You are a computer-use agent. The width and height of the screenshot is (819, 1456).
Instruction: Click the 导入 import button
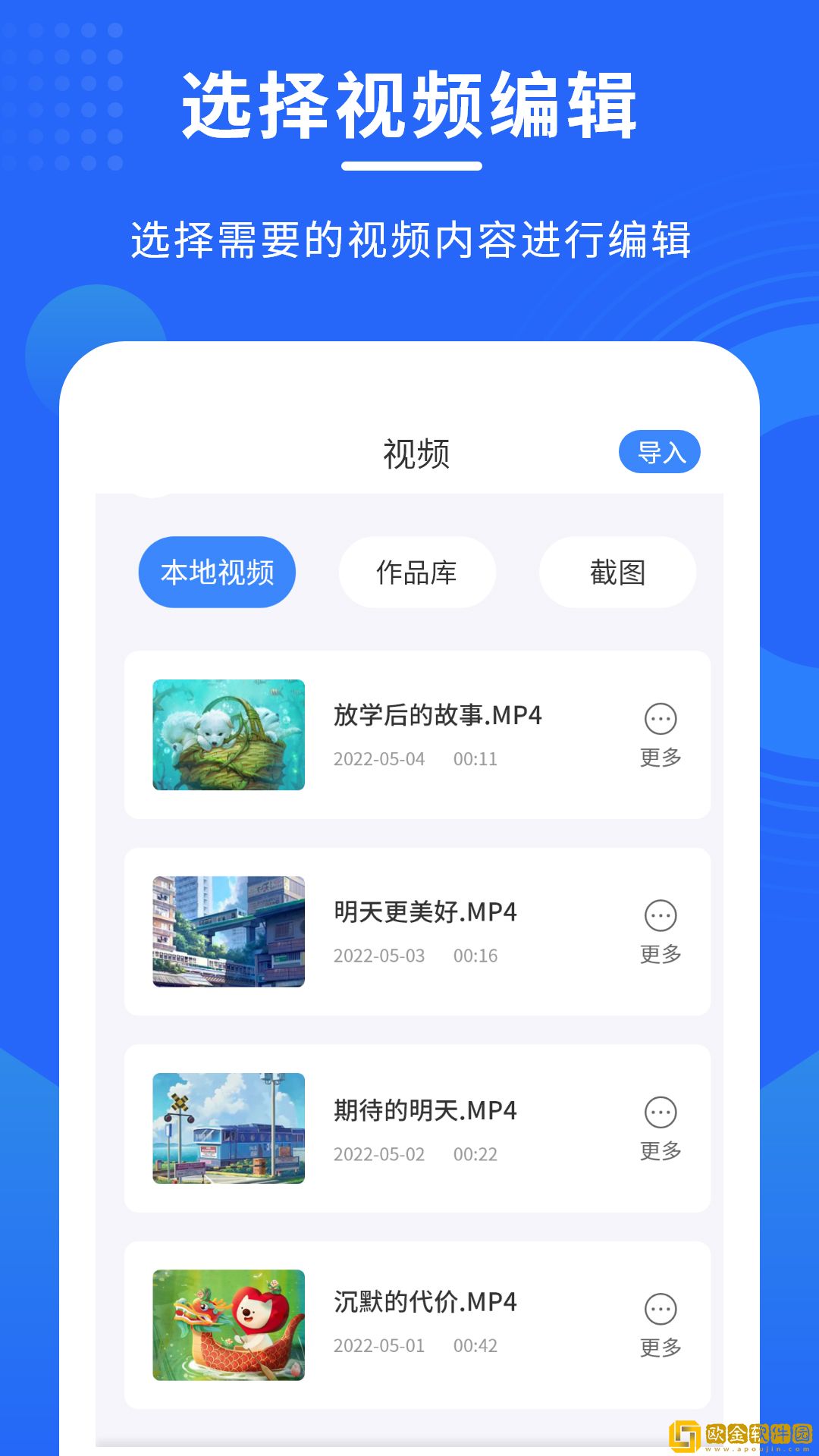pyautogui.click(x=661, y=451)
